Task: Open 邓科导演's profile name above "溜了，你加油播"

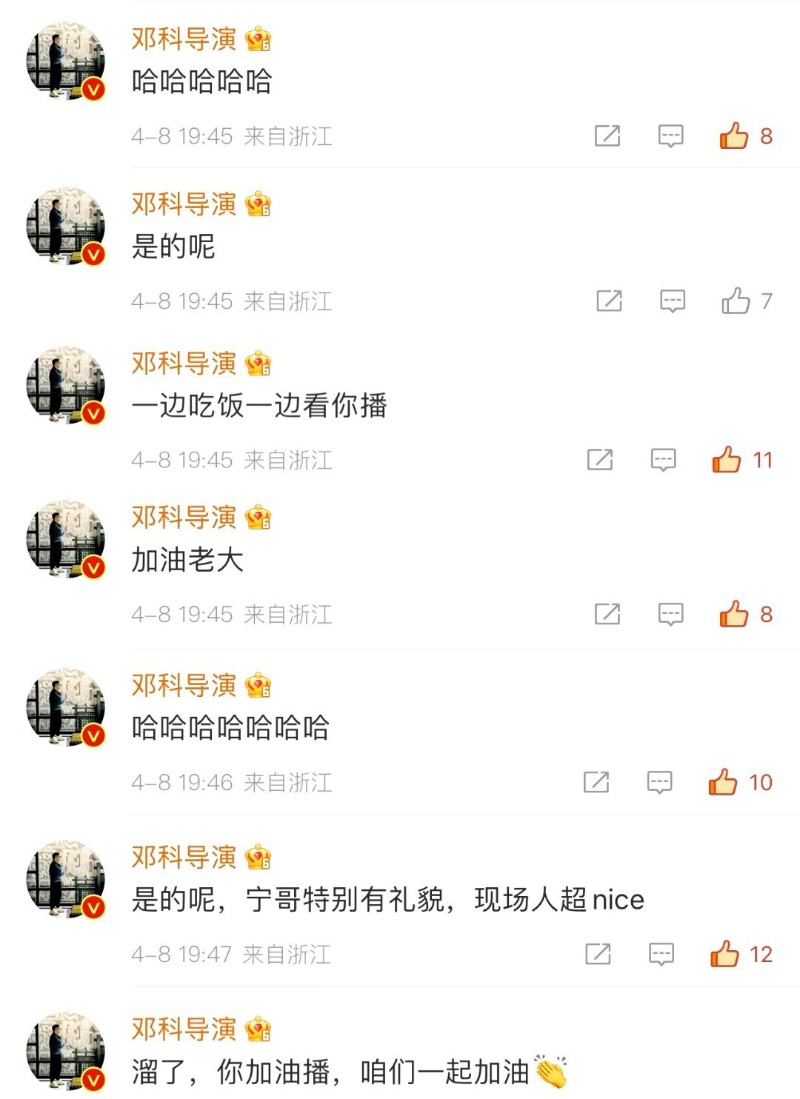Action: tap(184, 1029)
